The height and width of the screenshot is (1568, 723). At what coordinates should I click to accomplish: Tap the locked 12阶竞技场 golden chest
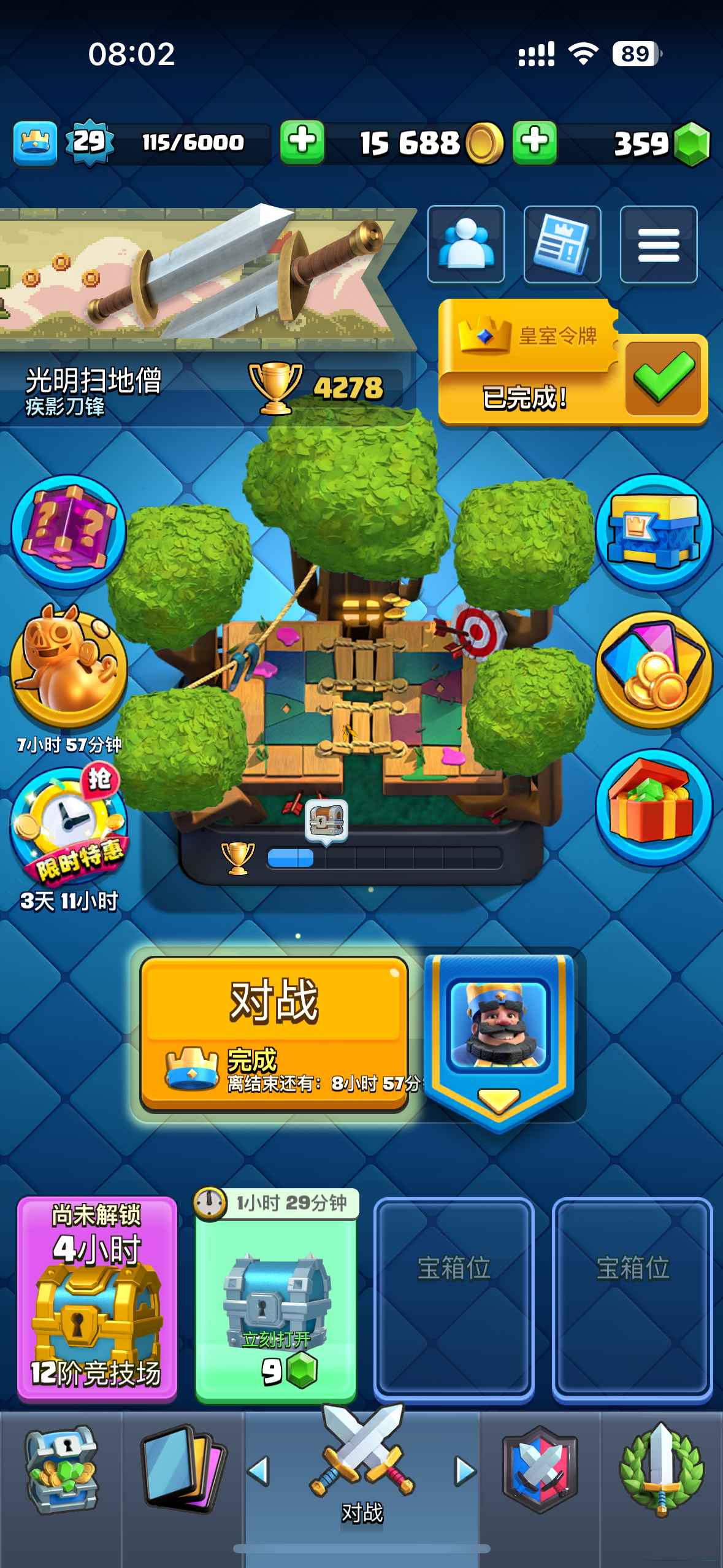click(97, 1298)
